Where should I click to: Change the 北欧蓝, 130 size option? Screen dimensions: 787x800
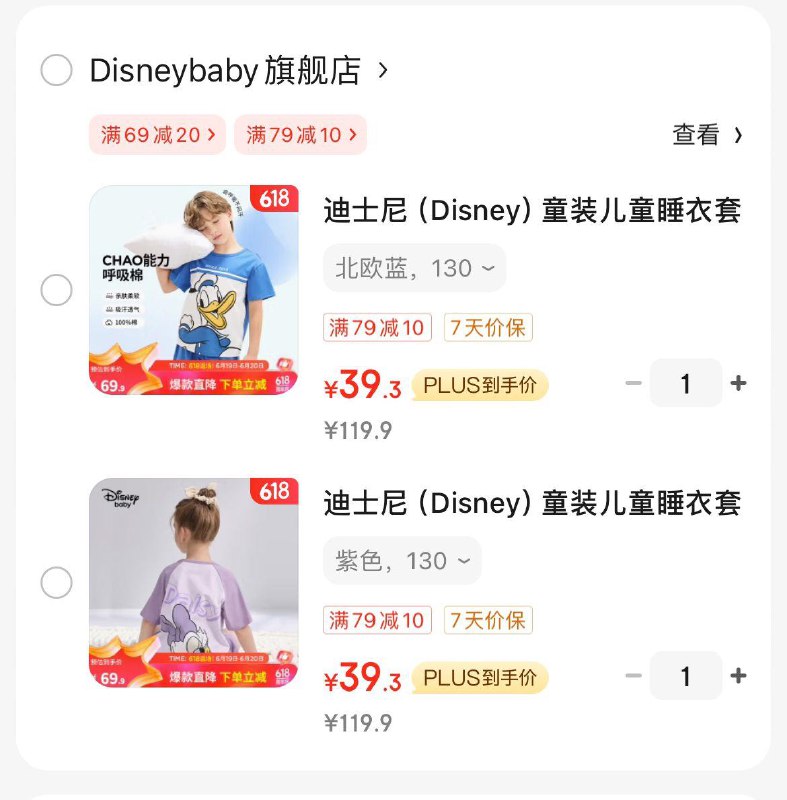tap(414, 268)
